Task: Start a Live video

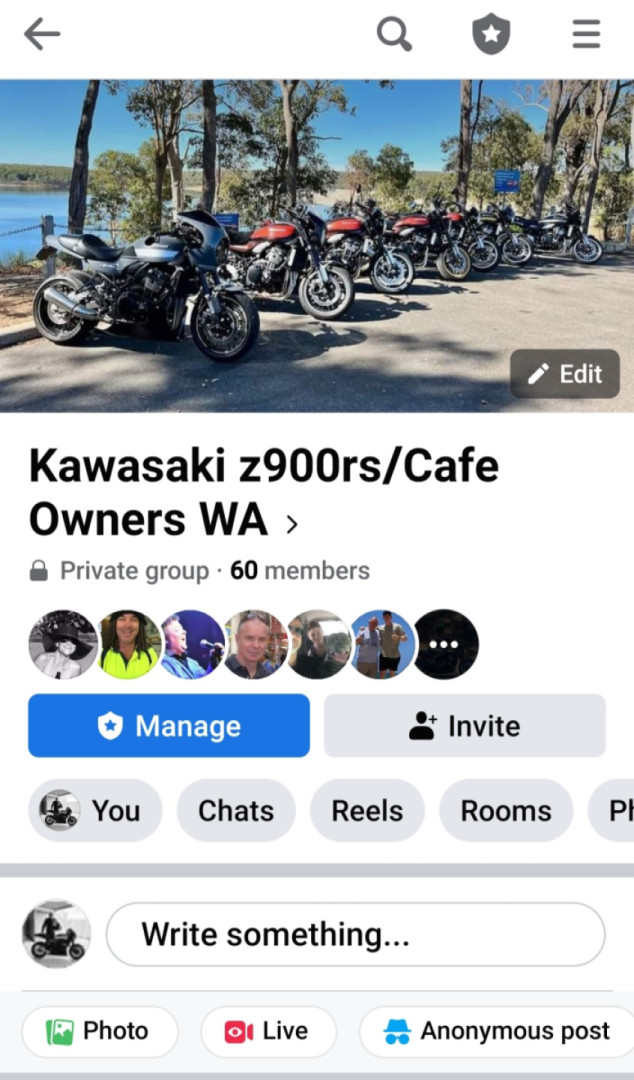Action: 269,1031
